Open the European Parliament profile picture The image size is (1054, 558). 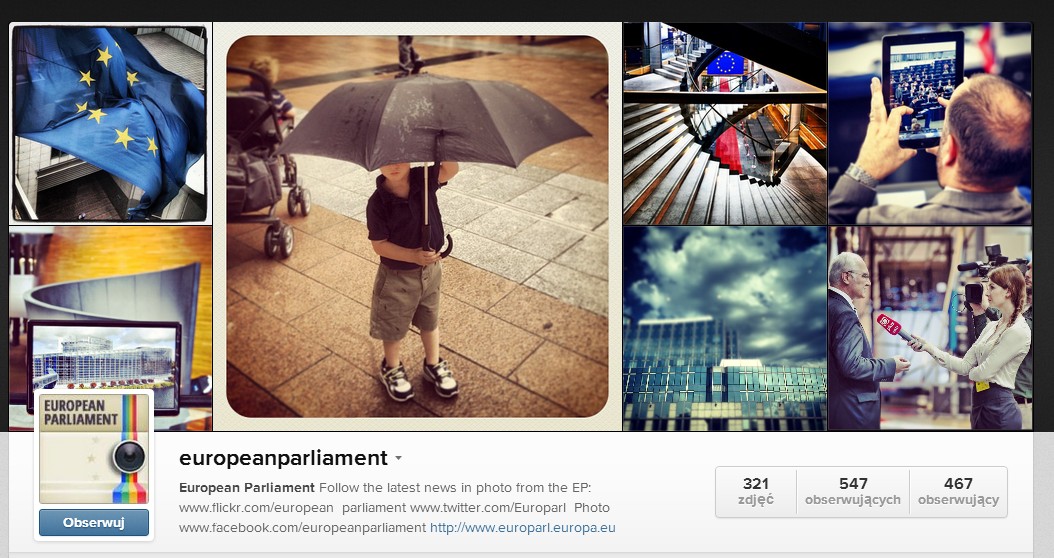point(93,448)
